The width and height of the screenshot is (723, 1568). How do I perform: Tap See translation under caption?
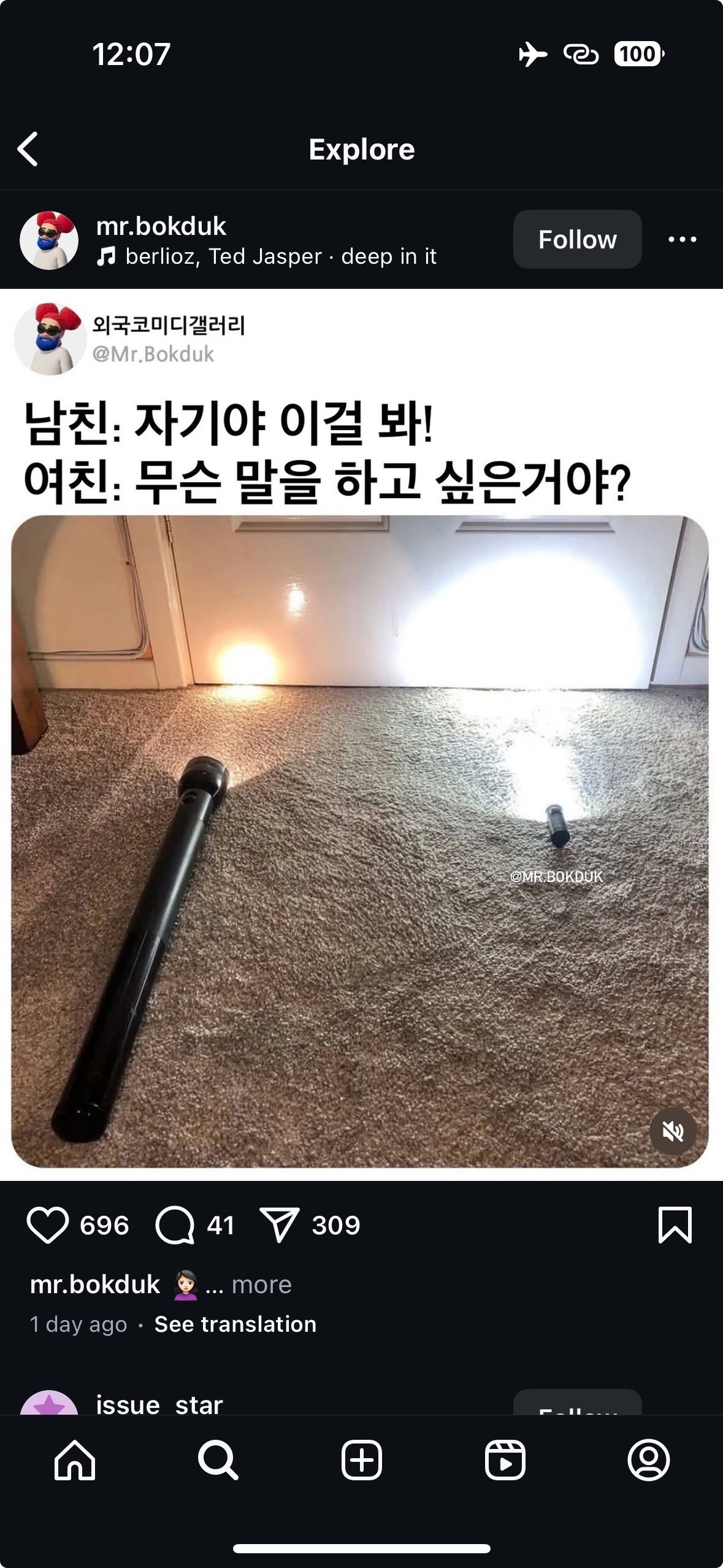click(235, 1324)
